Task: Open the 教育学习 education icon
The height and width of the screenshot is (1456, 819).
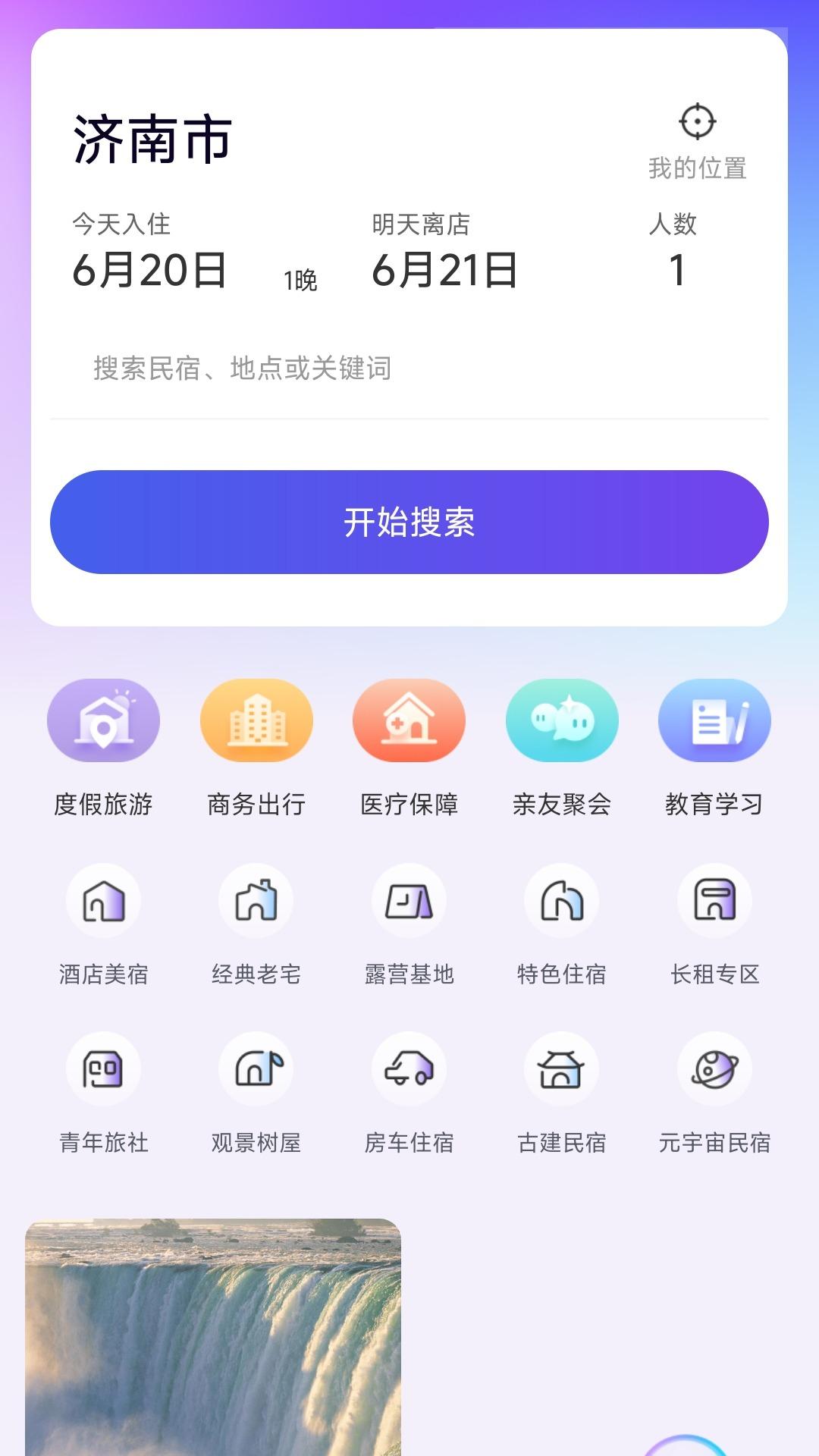Action: tap(714, 720)
